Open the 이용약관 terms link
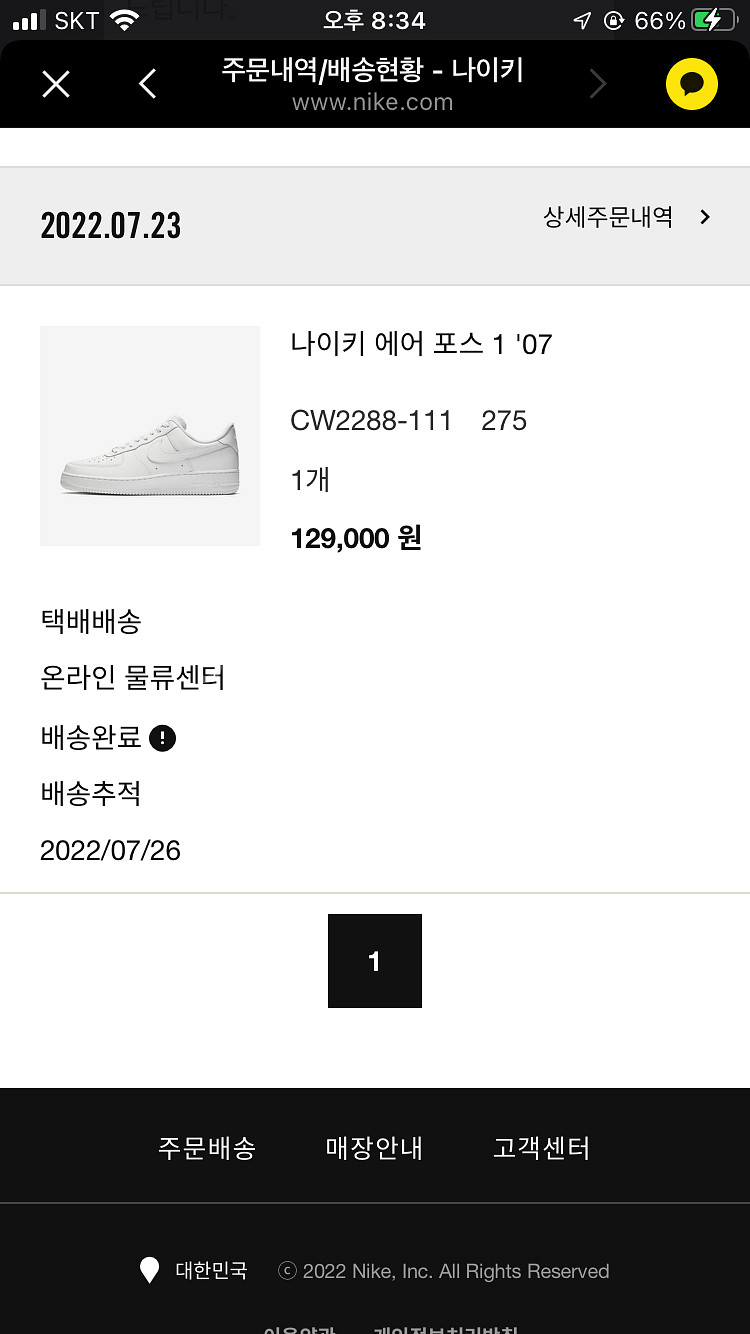Image resolution: width=750 pixels, height=1334 pixels. point(300,1330)
